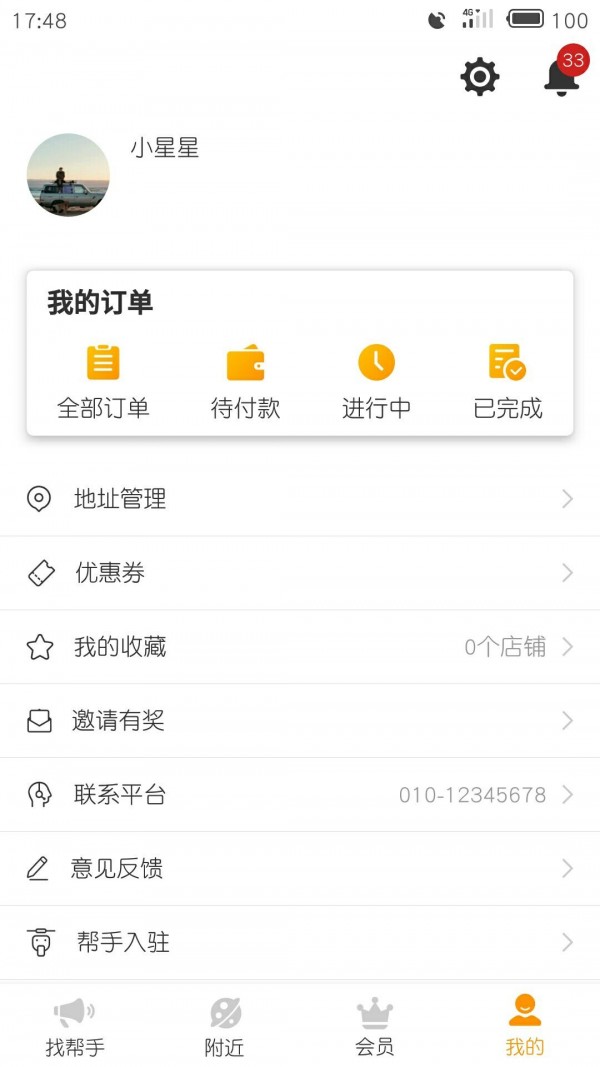This screenshot has height=1067, width=600.
Task: Open 帮手入驻 helper registration
Action: (300, 942)
